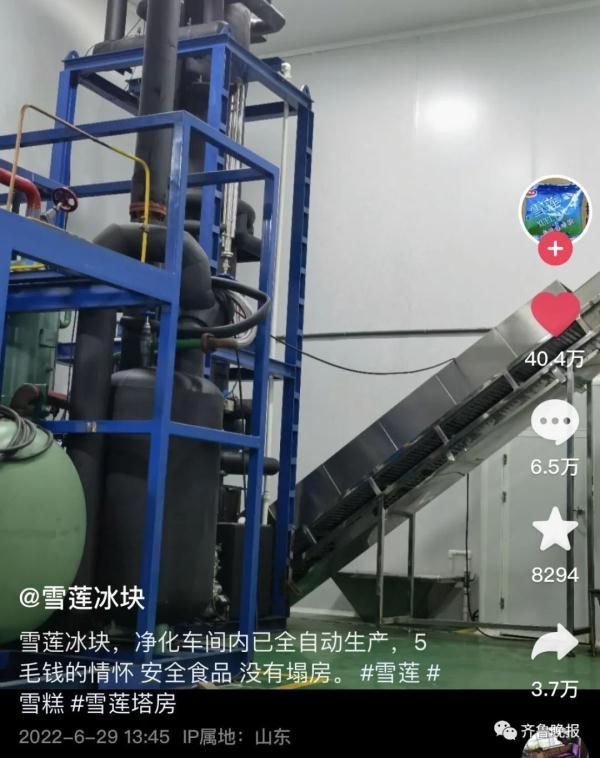This screenshot has height=758, width=600.
Task: Open the comments section
Action: (x=555, y=424)
